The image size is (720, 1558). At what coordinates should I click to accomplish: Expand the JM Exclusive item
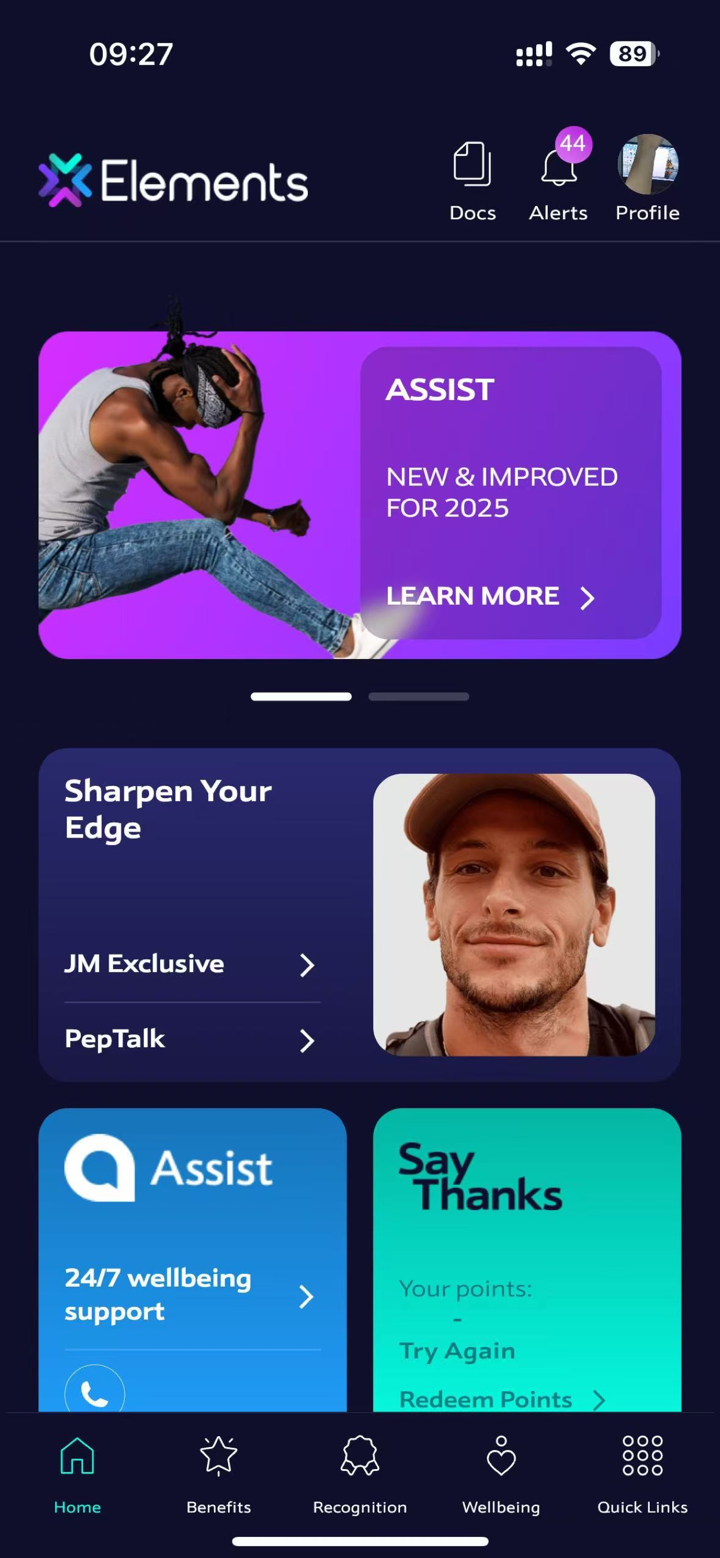(190, 964)
